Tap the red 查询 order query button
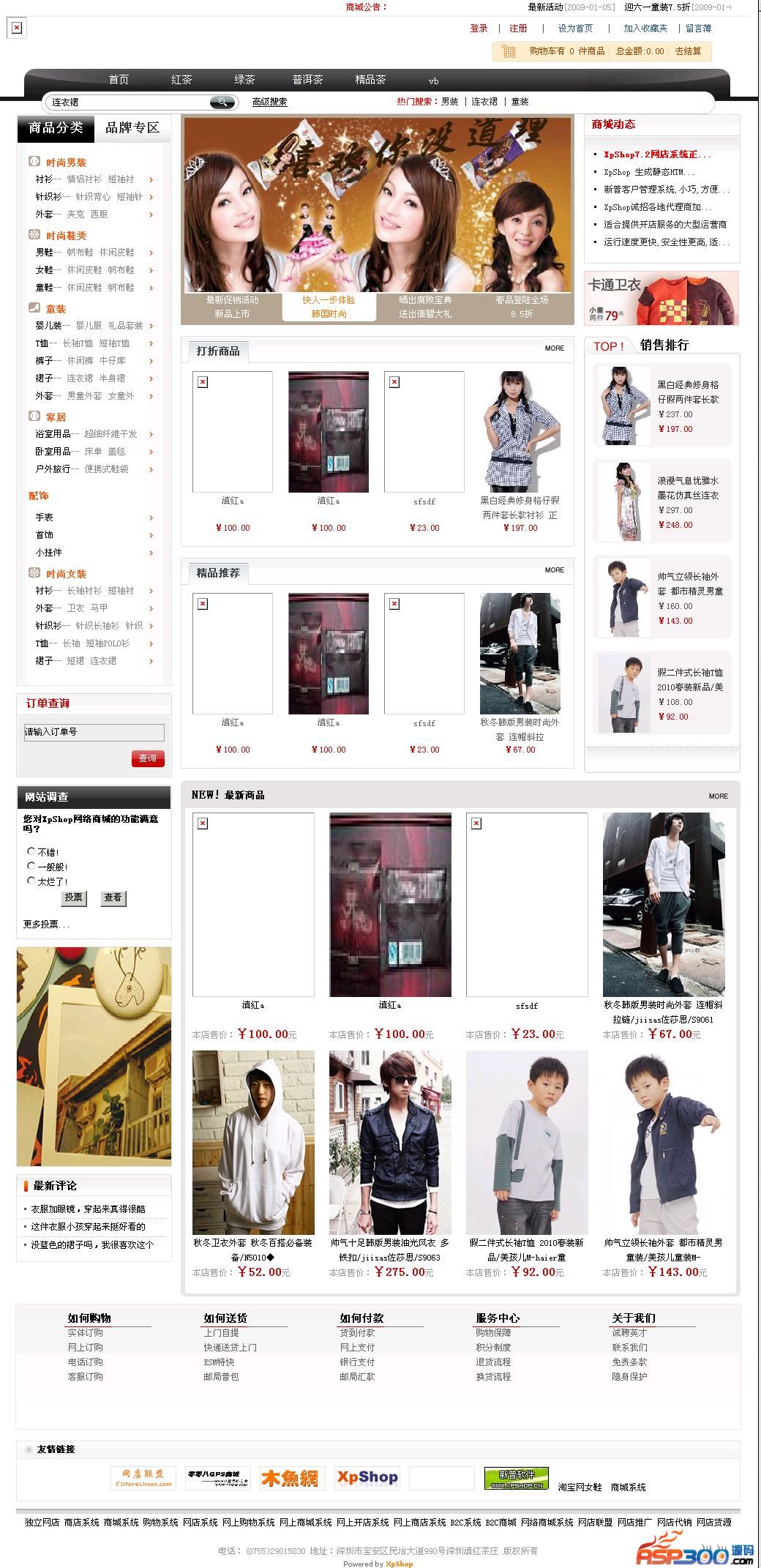The width and height of the screenshot is (761, 1568). tap(148, 758)
